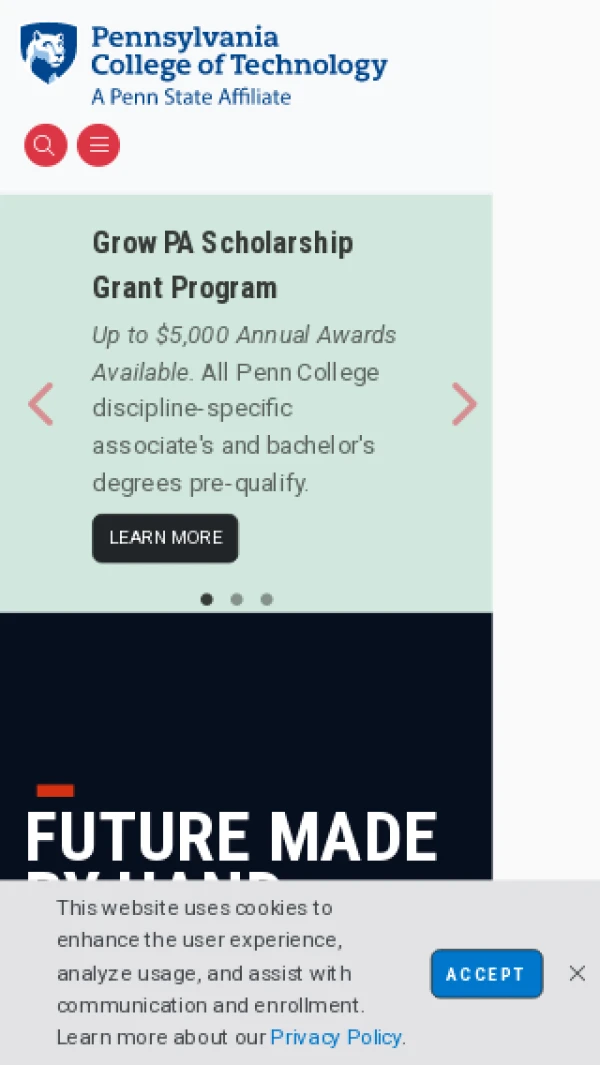The width and height of the screenshot is (600, 1065).
Task: Open the Privacy Policy link
Action: click(x=336, y=1037)
